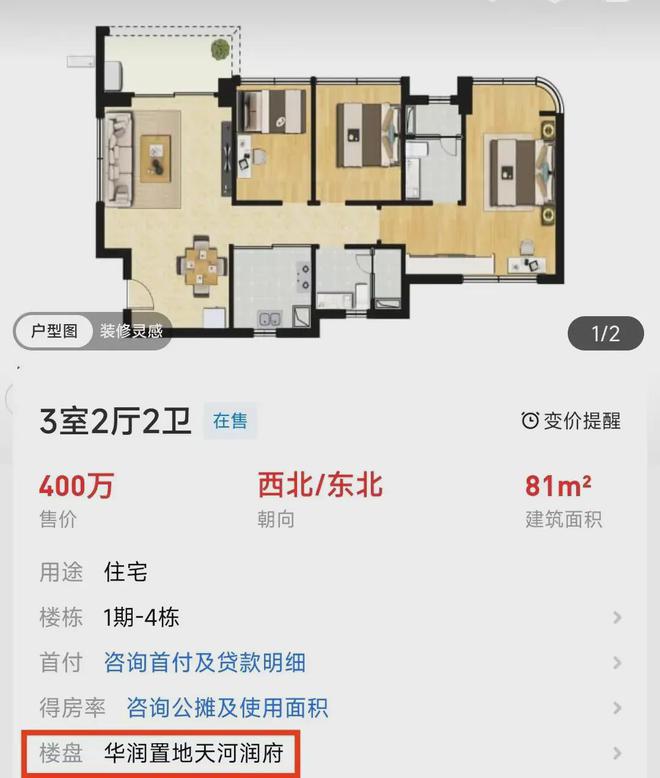The width and height of the screenshot is (660, 778).
Task: Open 咨询公摊及使用面积 link
Action: 227,708
